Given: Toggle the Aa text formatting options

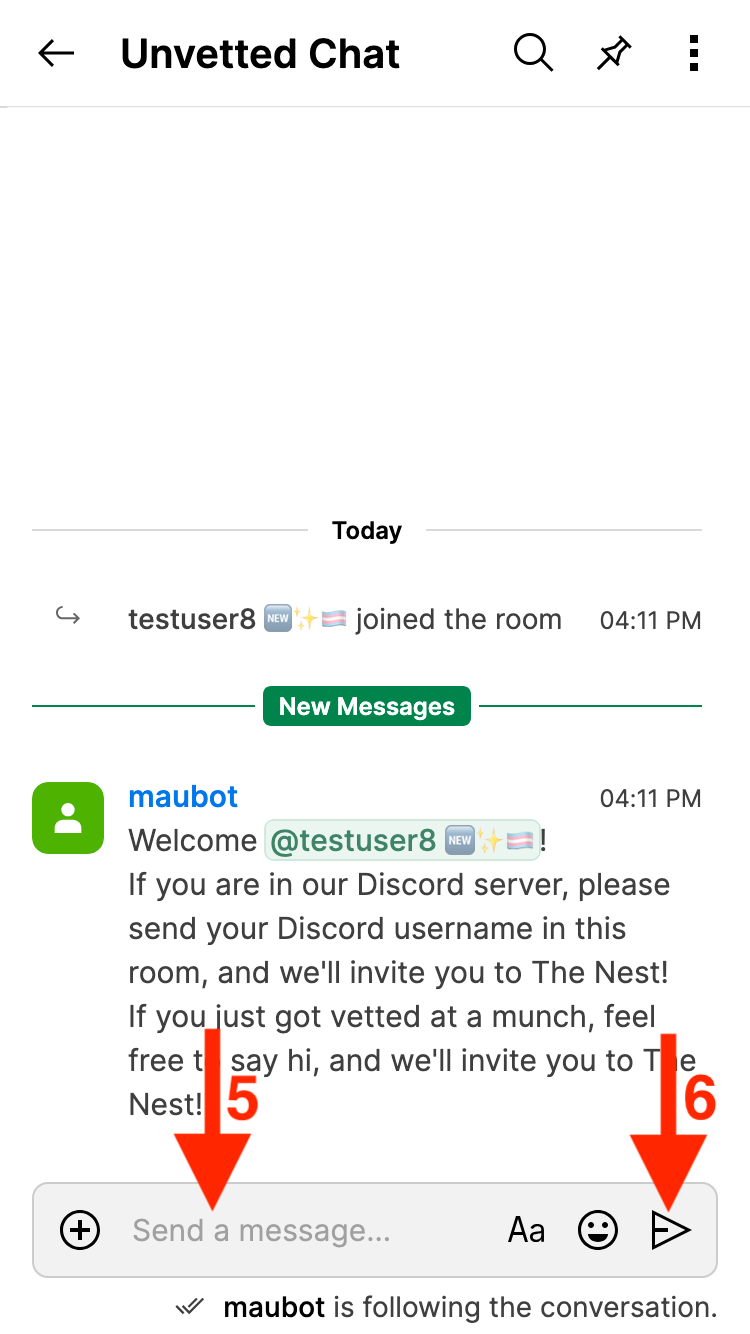Looking at the screenshot, I should [x=526, y=1230].
